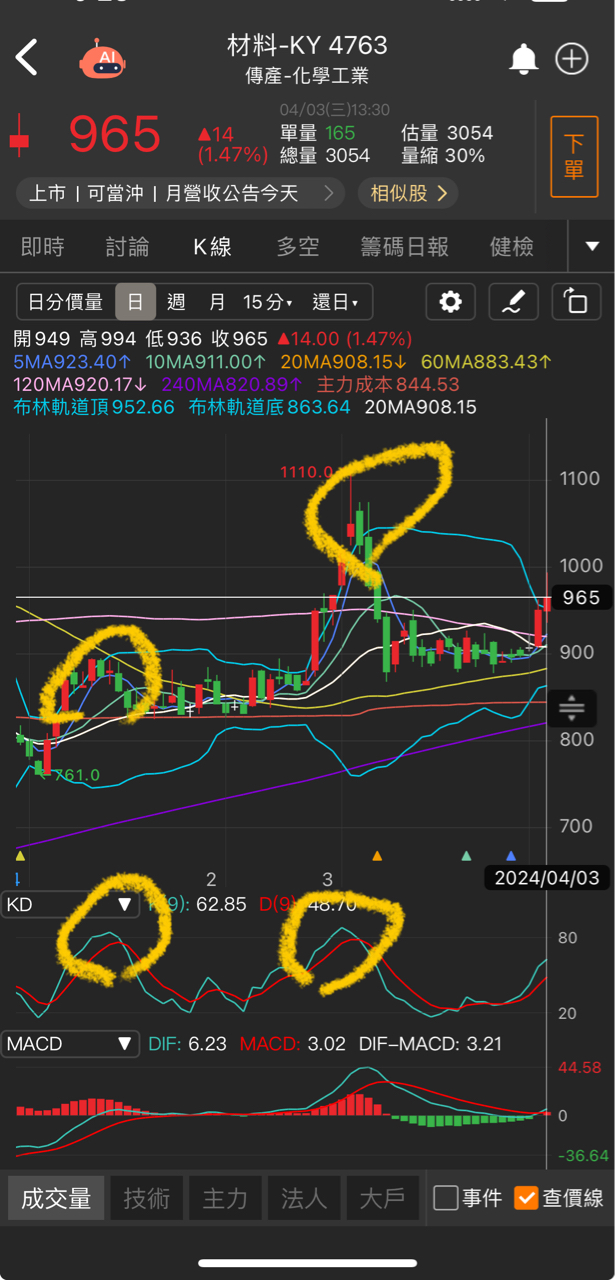Open the drawing pen tool

(513, 302)
